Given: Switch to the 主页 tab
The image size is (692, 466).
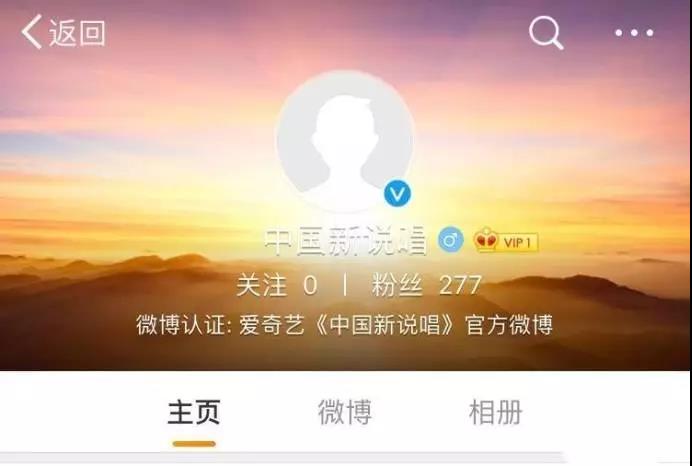Looking at the screenshot, I should coord(193,412).
